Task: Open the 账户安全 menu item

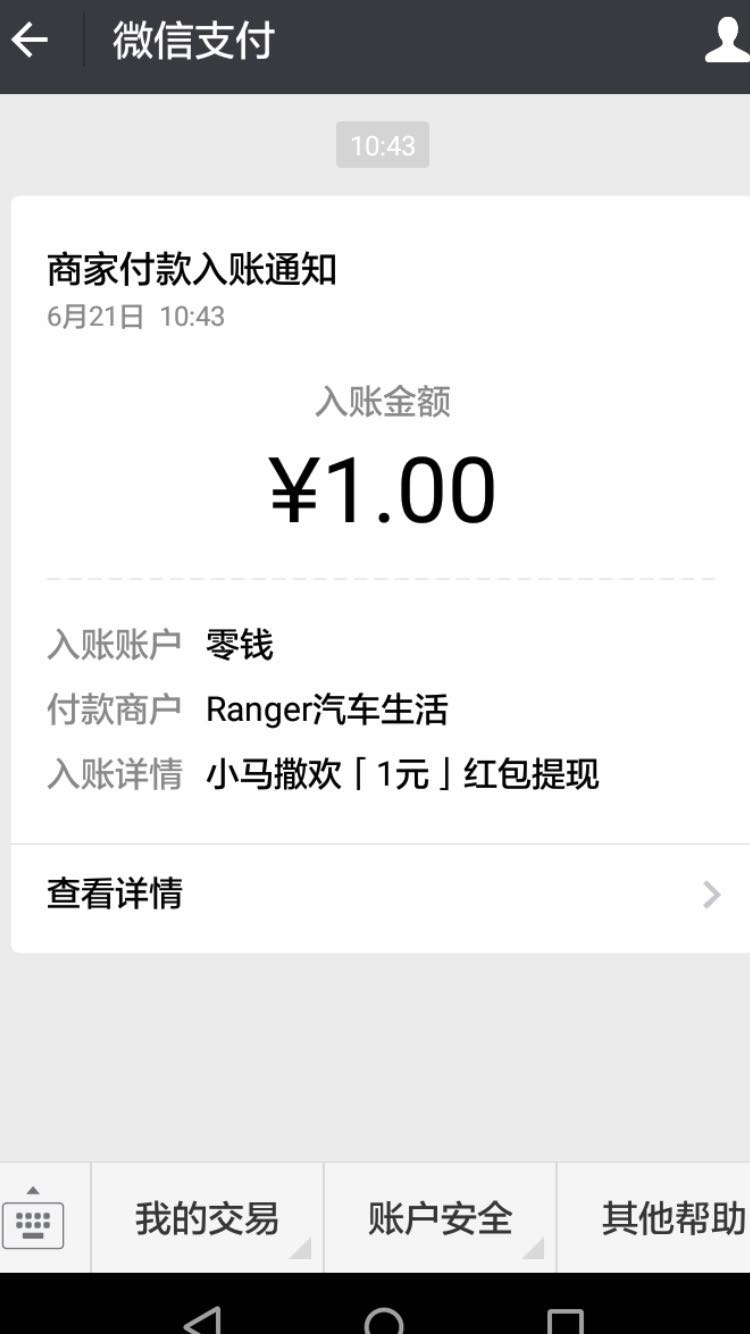Action: coord(440,1218)
